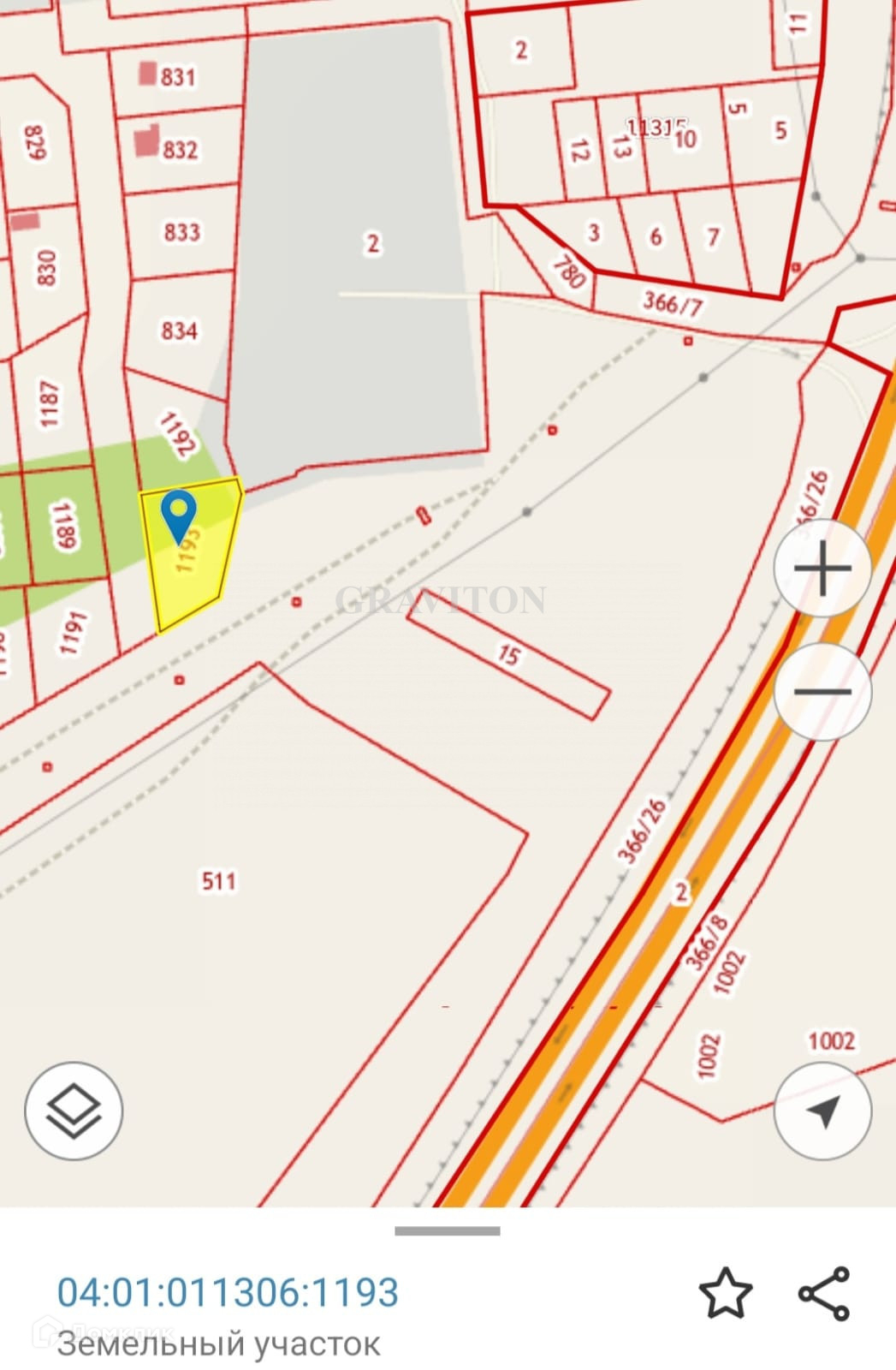This screenshot has height=1370, width=896.
Task: Add parcel 04:01:011306:1193 to favorites
Action: [726, 1293]
